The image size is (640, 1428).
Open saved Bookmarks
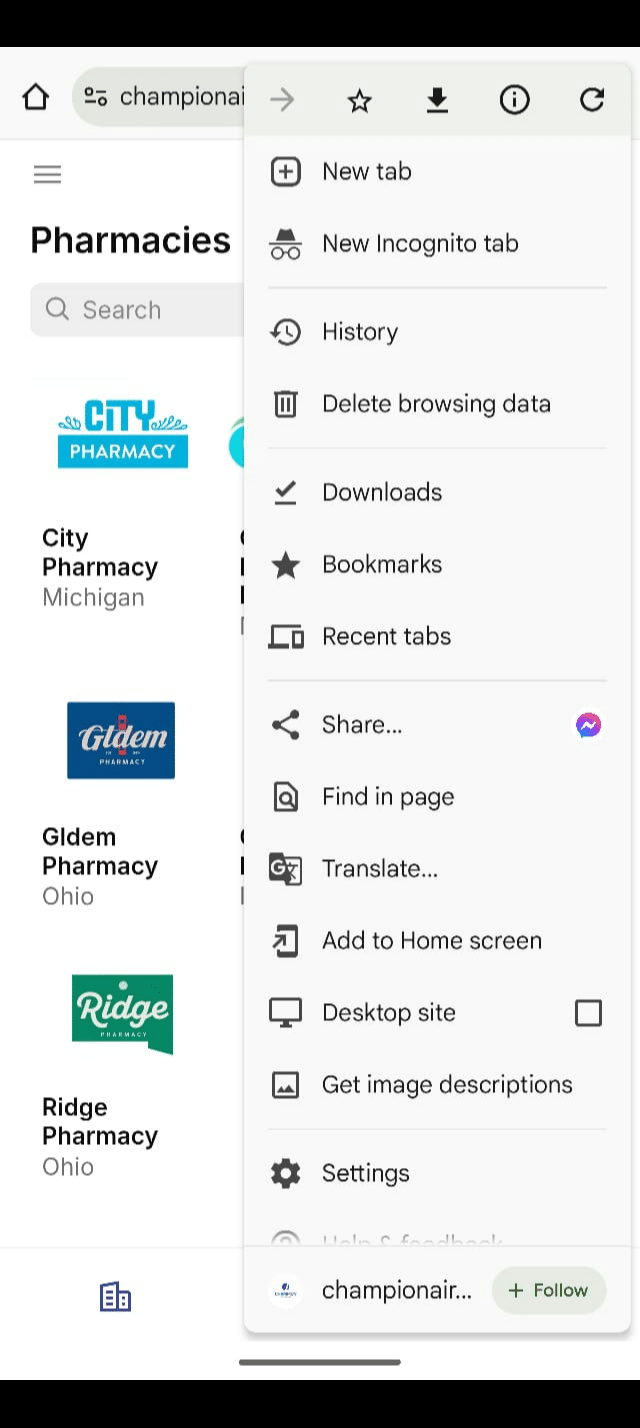pos(381,564)
